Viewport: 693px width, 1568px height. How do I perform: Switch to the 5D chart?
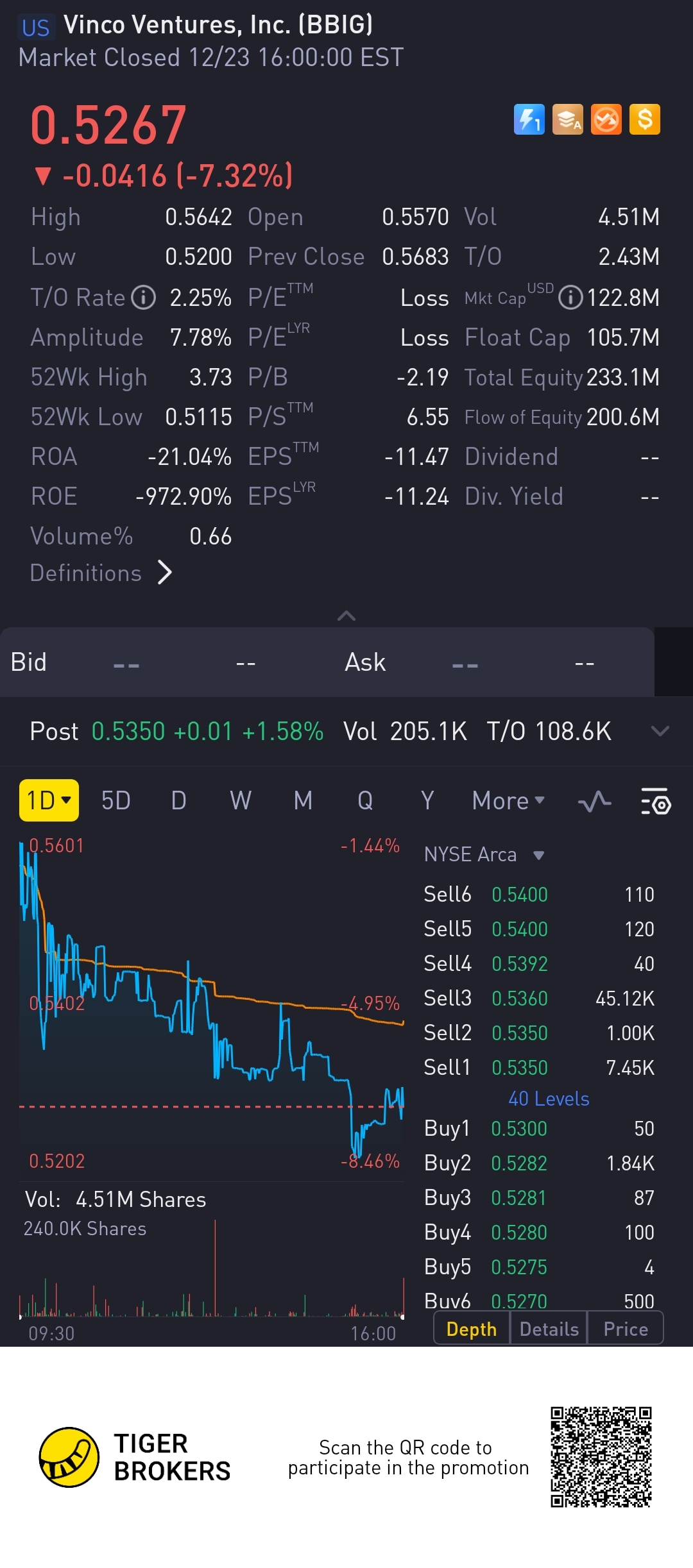pos(116,800)
